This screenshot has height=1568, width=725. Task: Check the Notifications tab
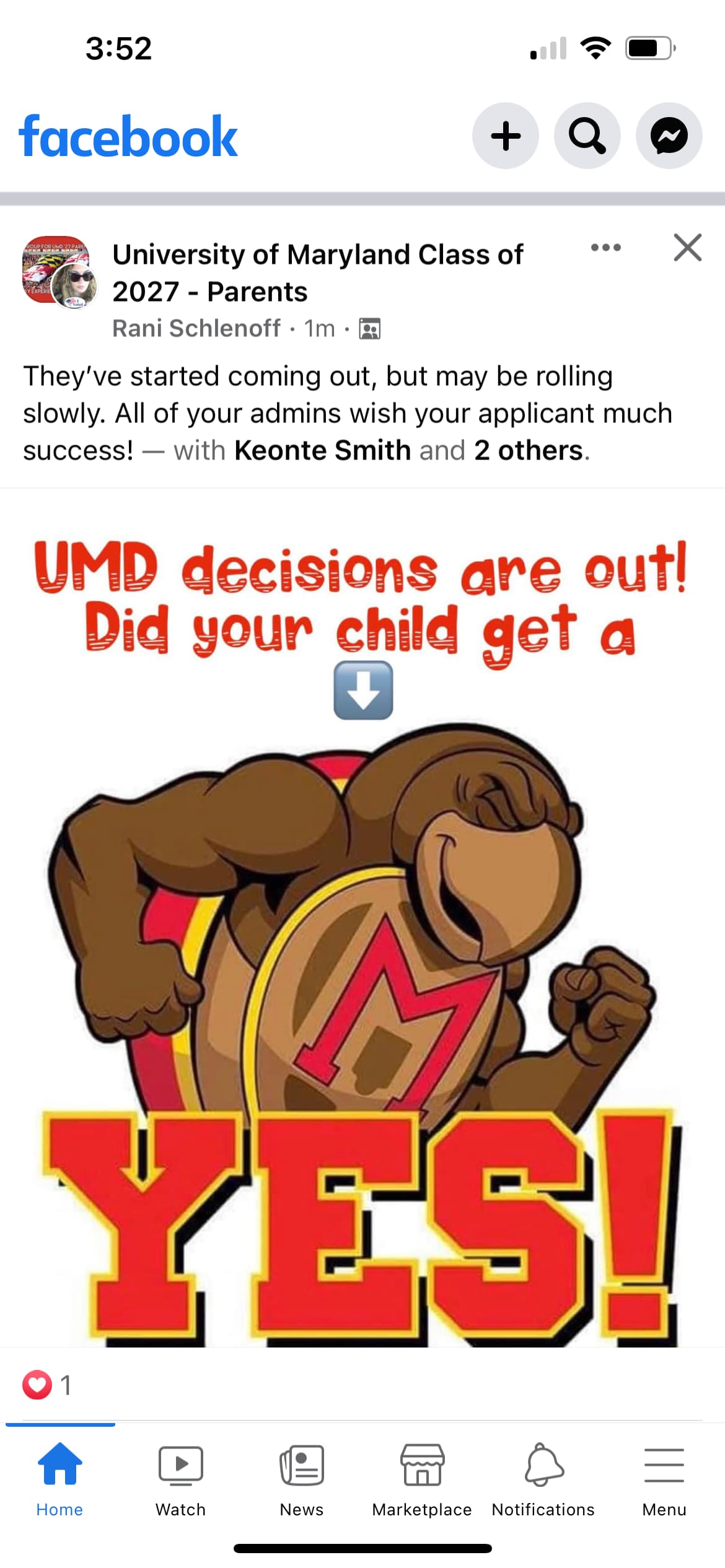(x=543, y=1479)
